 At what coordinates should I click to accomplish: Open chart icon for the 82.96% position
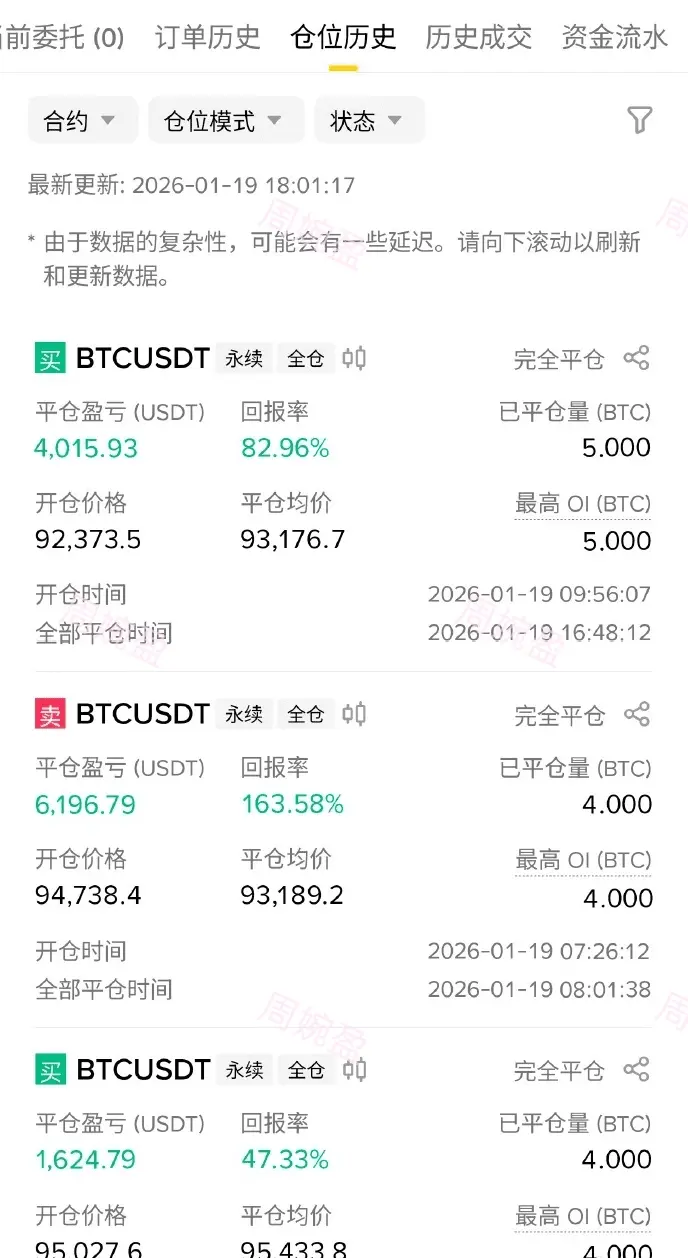pyautogui.click(x=354, y=358)
